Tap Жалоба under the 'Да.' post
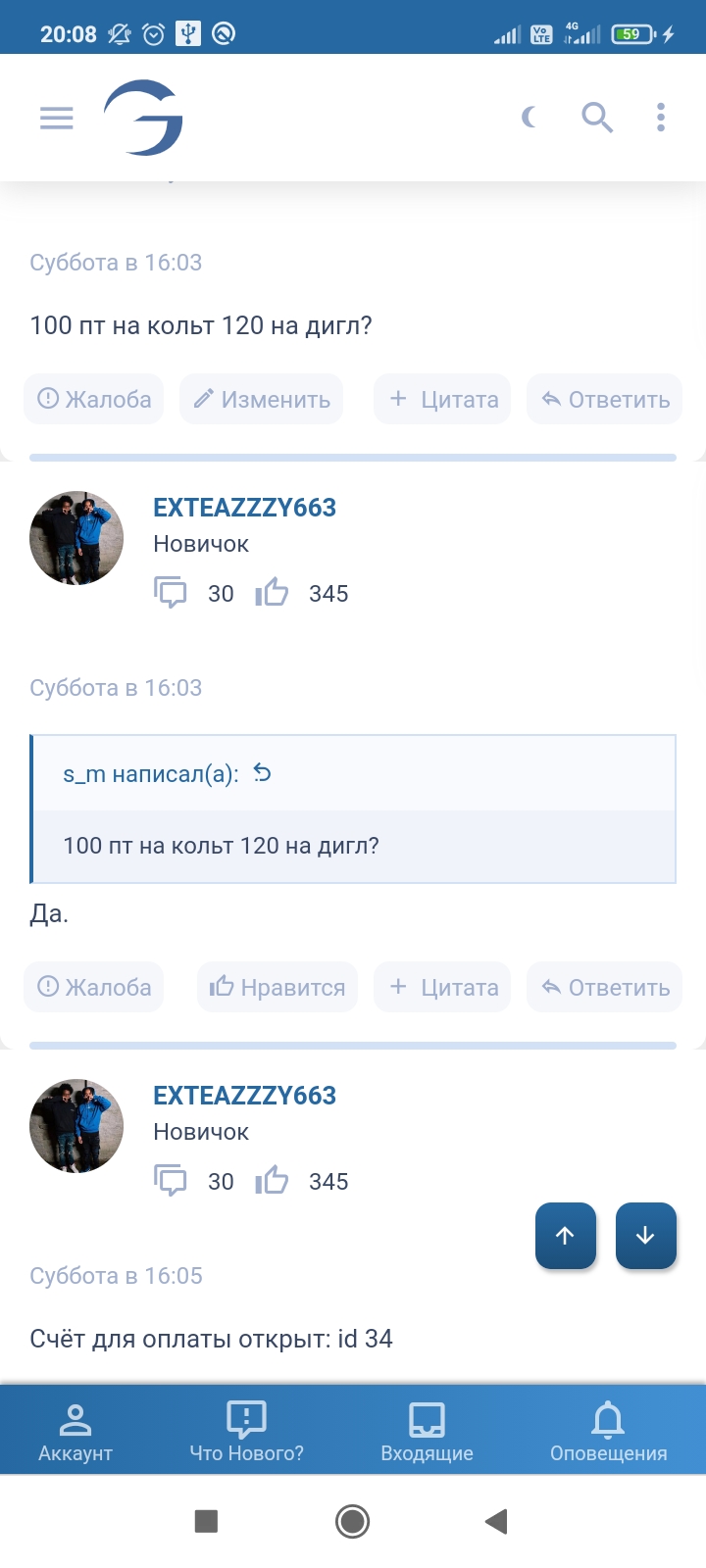The image size is (706, 1568). (x=94, y=987)
